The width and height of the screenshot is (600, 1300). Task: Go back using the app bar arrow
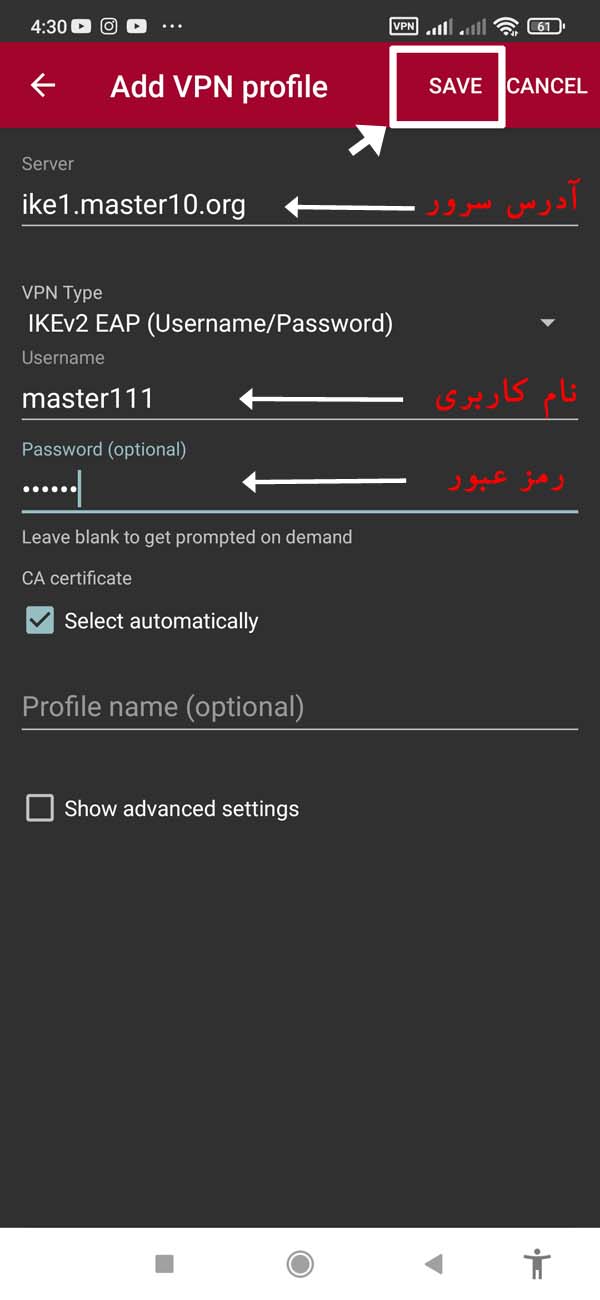tap(43, 86)
